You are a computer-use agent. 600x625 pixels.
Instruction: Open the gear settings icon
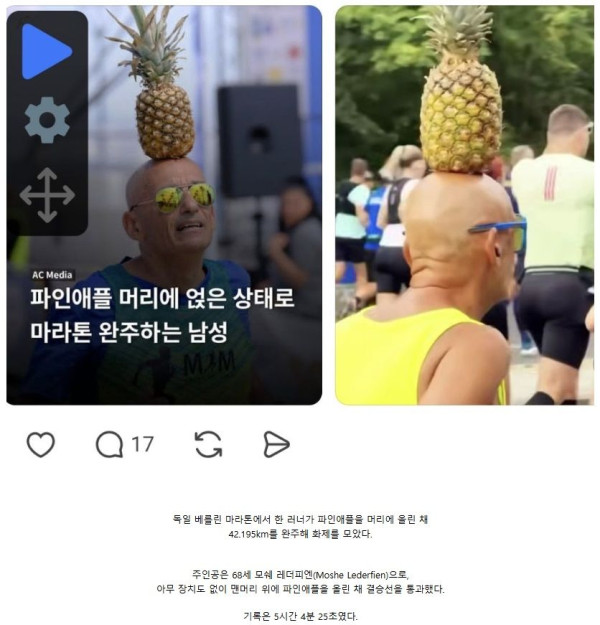point(47,120)
